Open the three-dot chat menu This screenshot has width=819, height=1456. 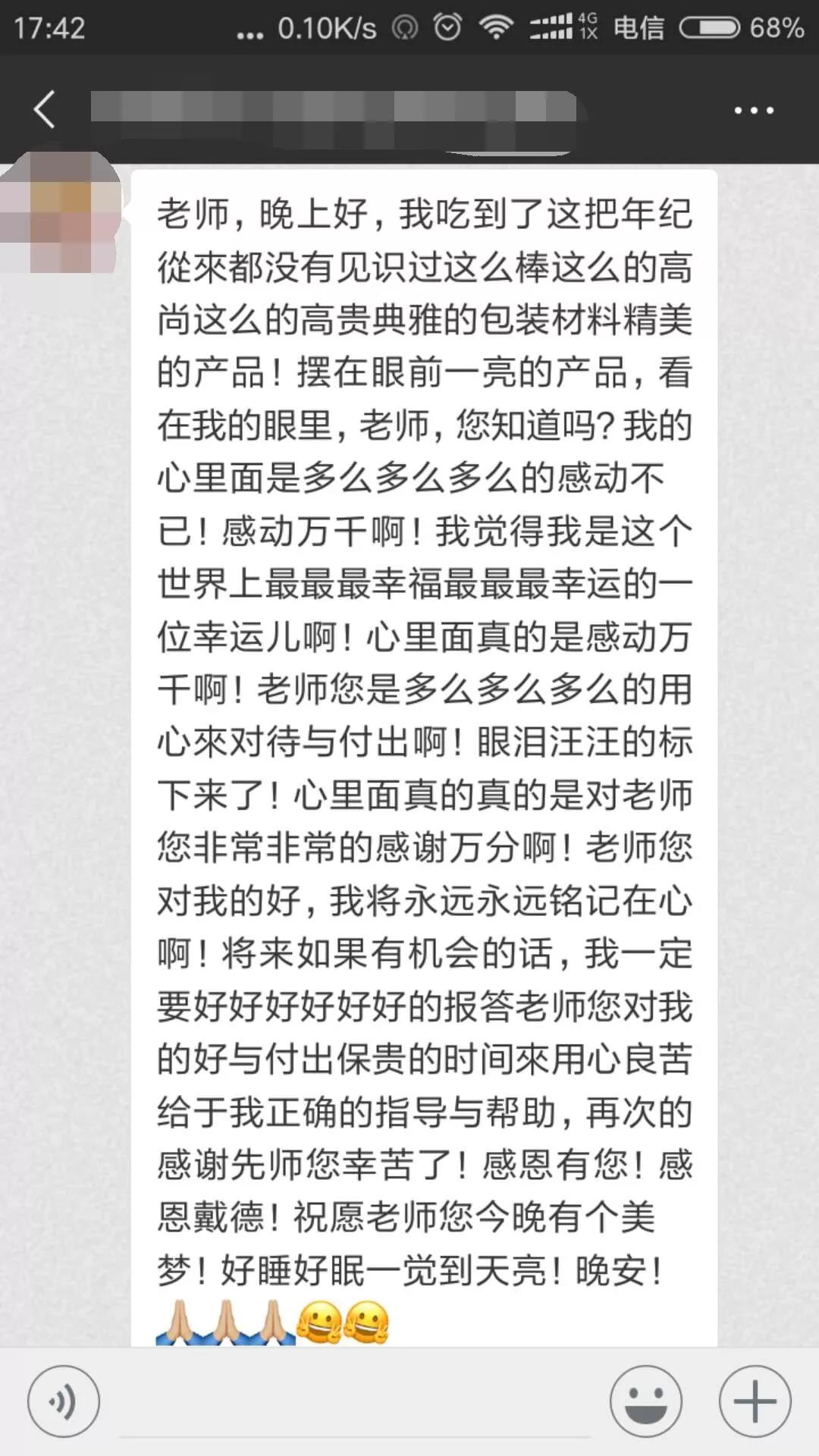pyautogui.click(x=754, y=111)
